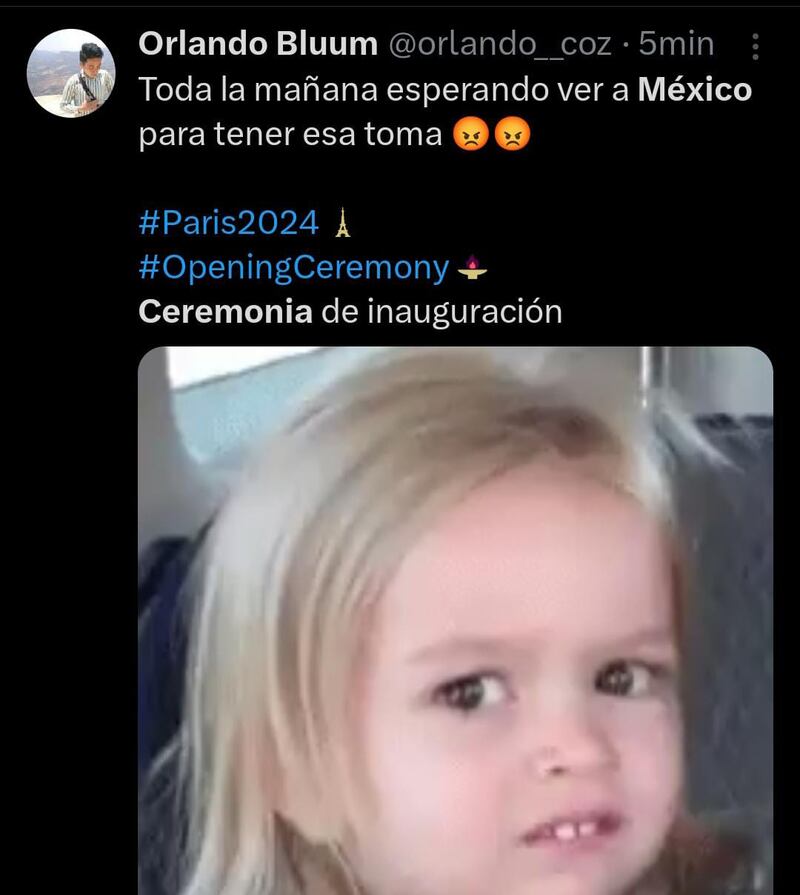Tap the Orlando Bluum display name
Screen dimensions: 800x895
coord(258,44)
